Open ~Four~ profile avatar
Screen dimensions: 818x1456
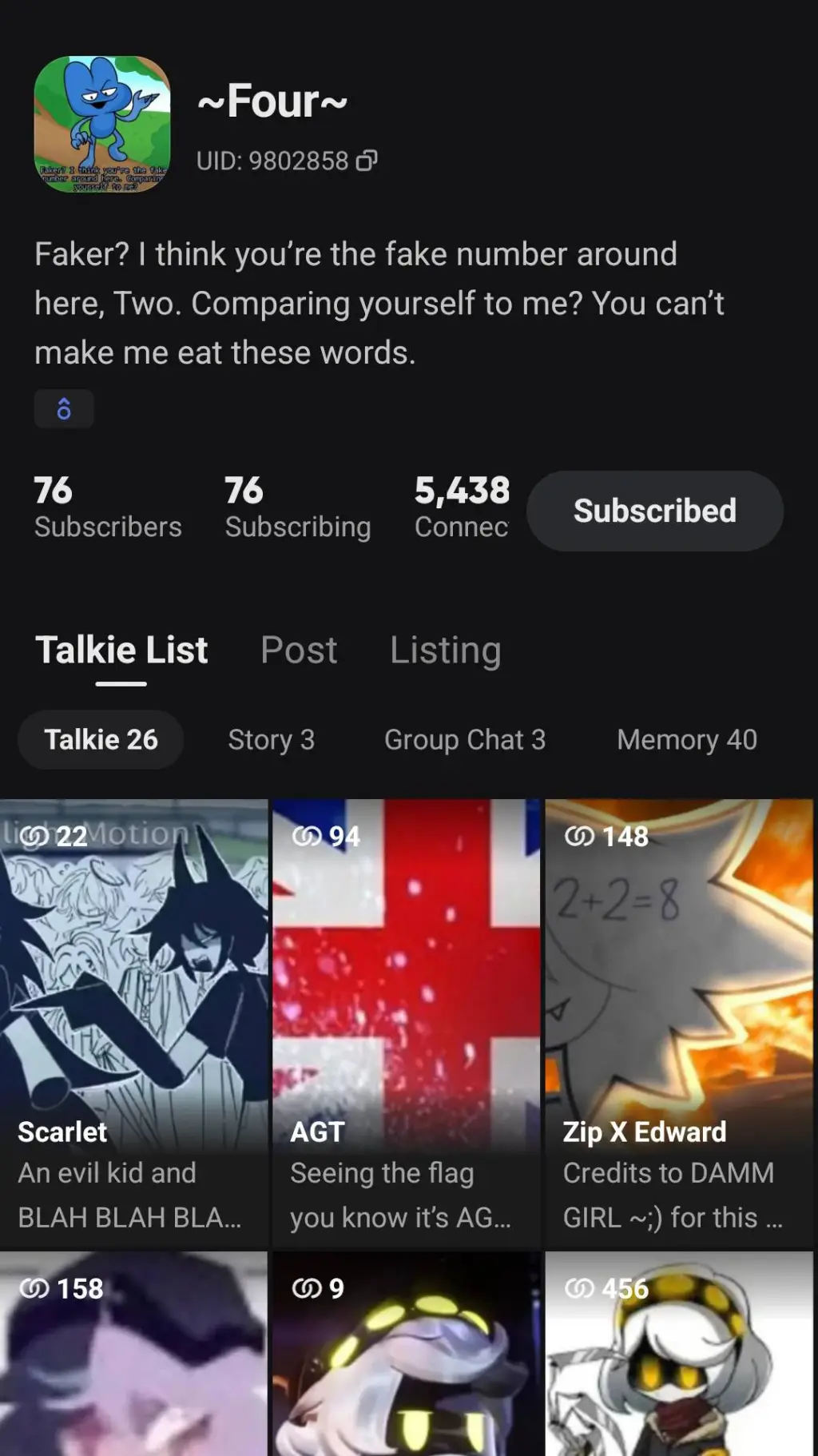coord(102,124)
